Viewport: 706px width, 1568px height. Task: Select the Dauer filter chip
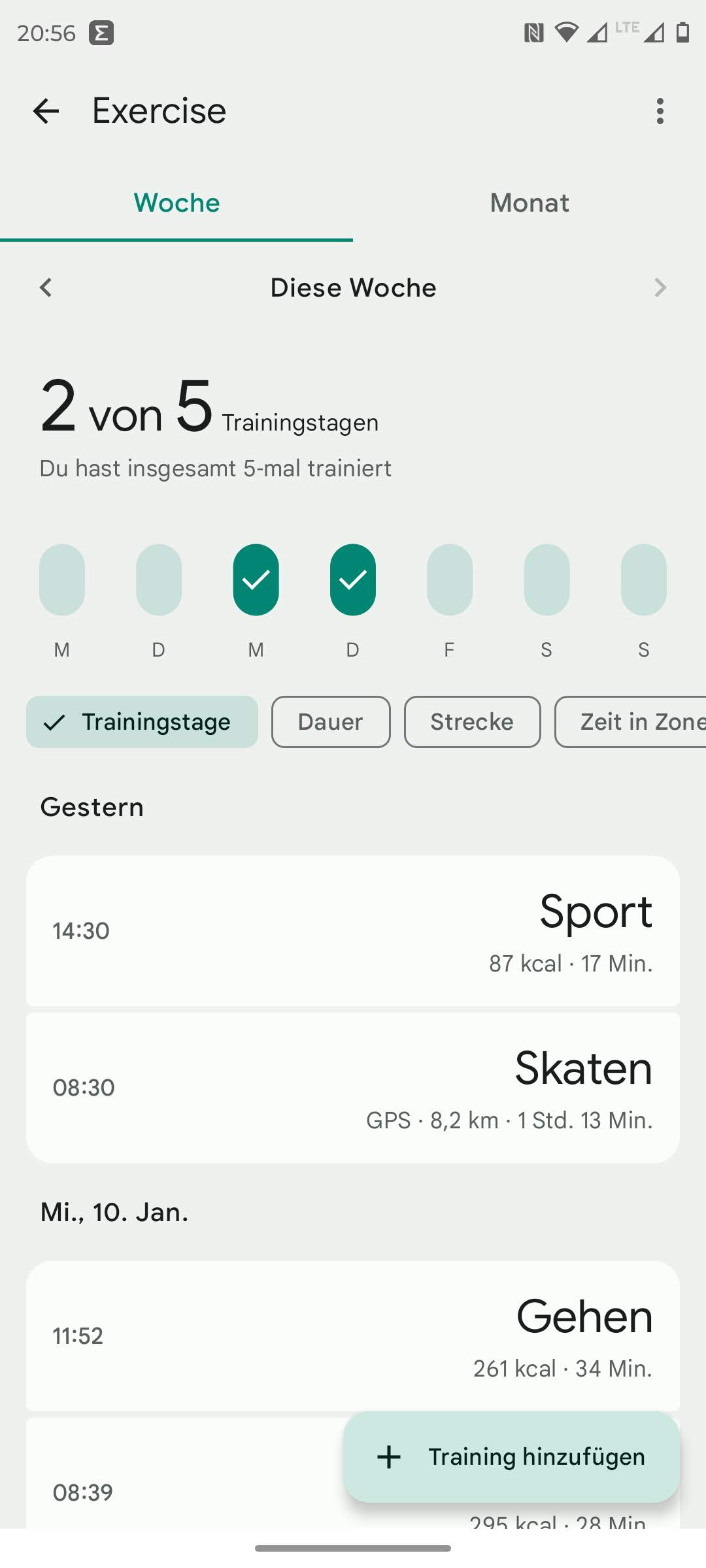pyautogui.click(x=331, y=722)
